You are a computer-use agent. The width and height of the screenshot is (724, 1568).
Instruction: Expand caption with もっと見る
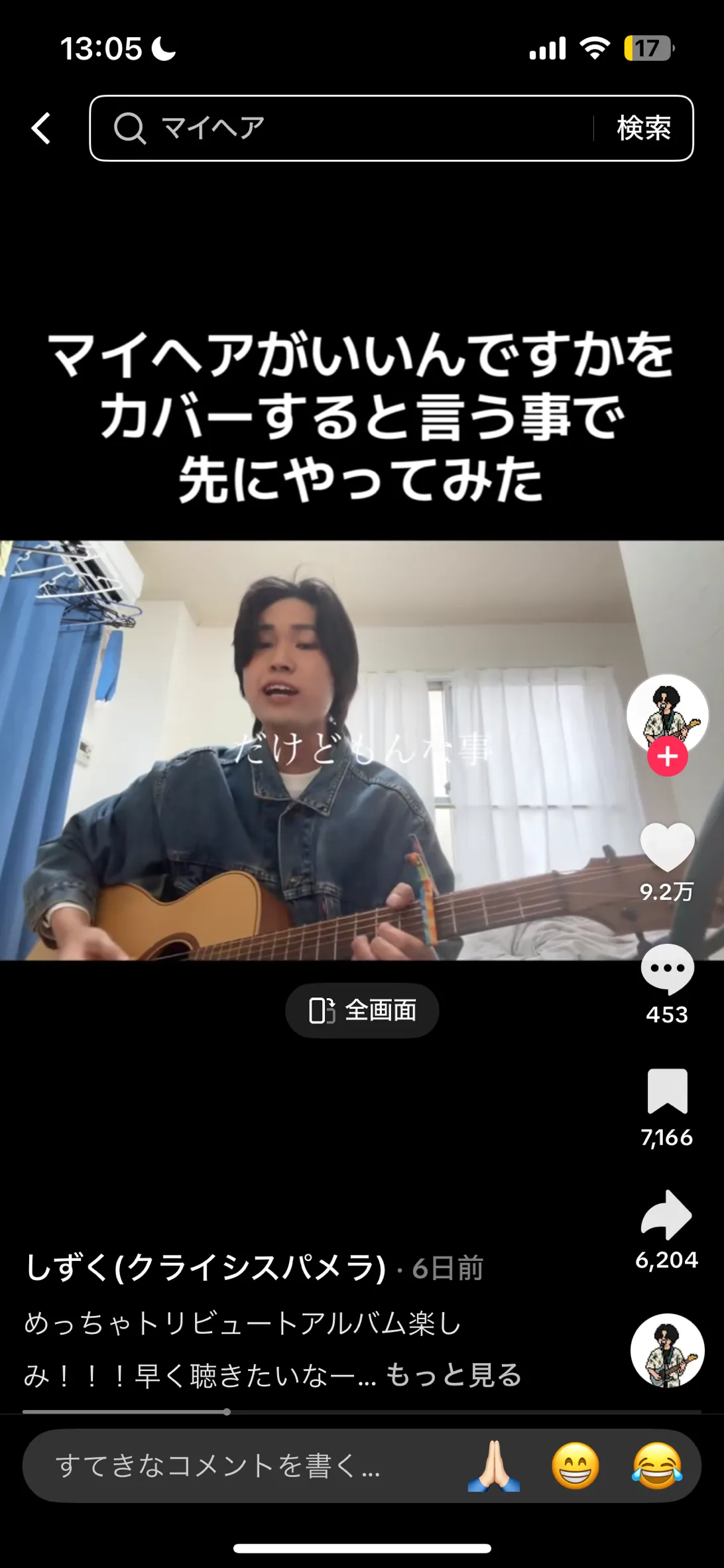tap(453, 1374)
